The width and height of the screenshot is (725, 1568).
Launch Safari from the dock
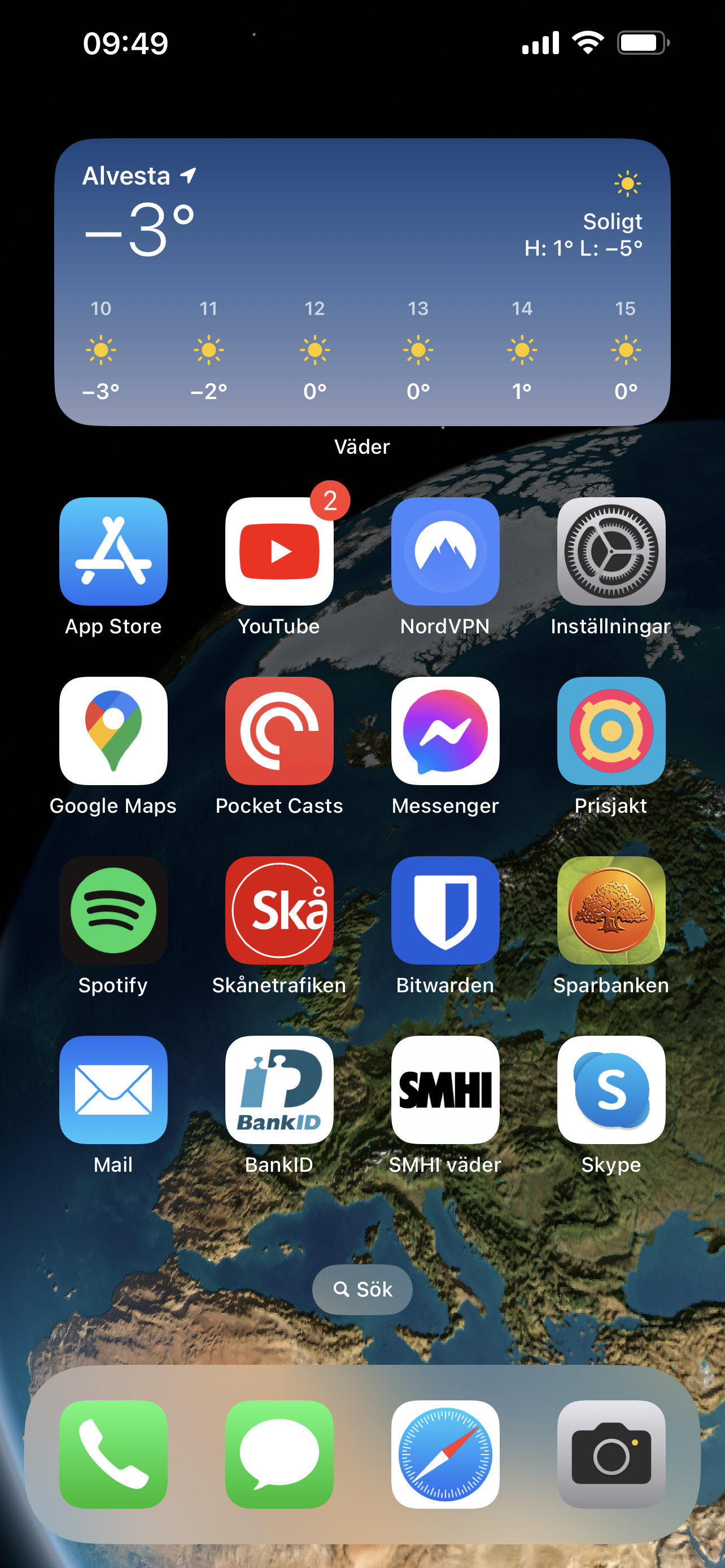(445, 1454)
